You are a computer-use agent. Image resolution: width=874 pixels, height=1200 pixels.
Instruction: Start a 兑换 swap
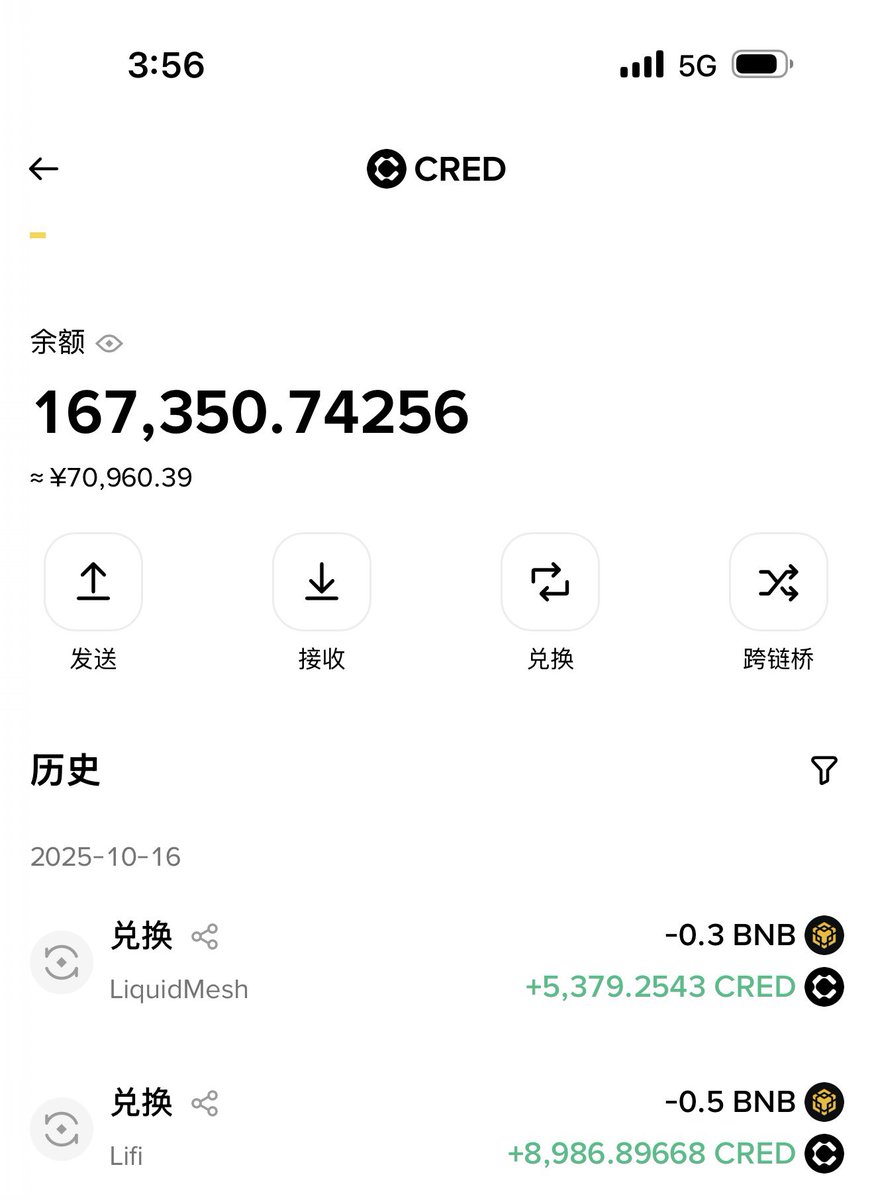coord(550,582)
